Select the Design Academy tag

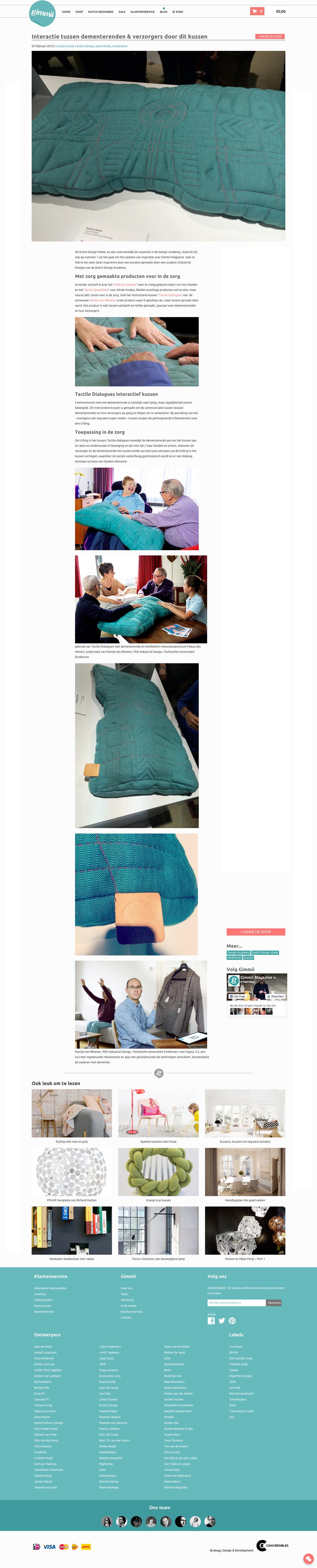coord(238,953)
